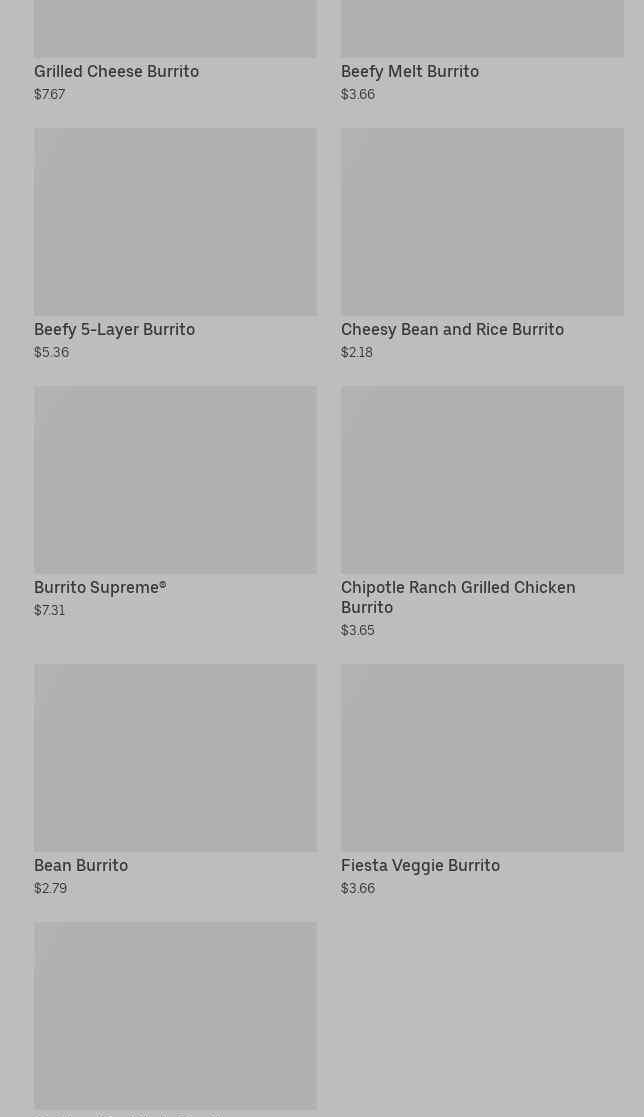Select the Beefy Melt Burrito card
The image size is (644, 1117).
click(x=409, y=71)
